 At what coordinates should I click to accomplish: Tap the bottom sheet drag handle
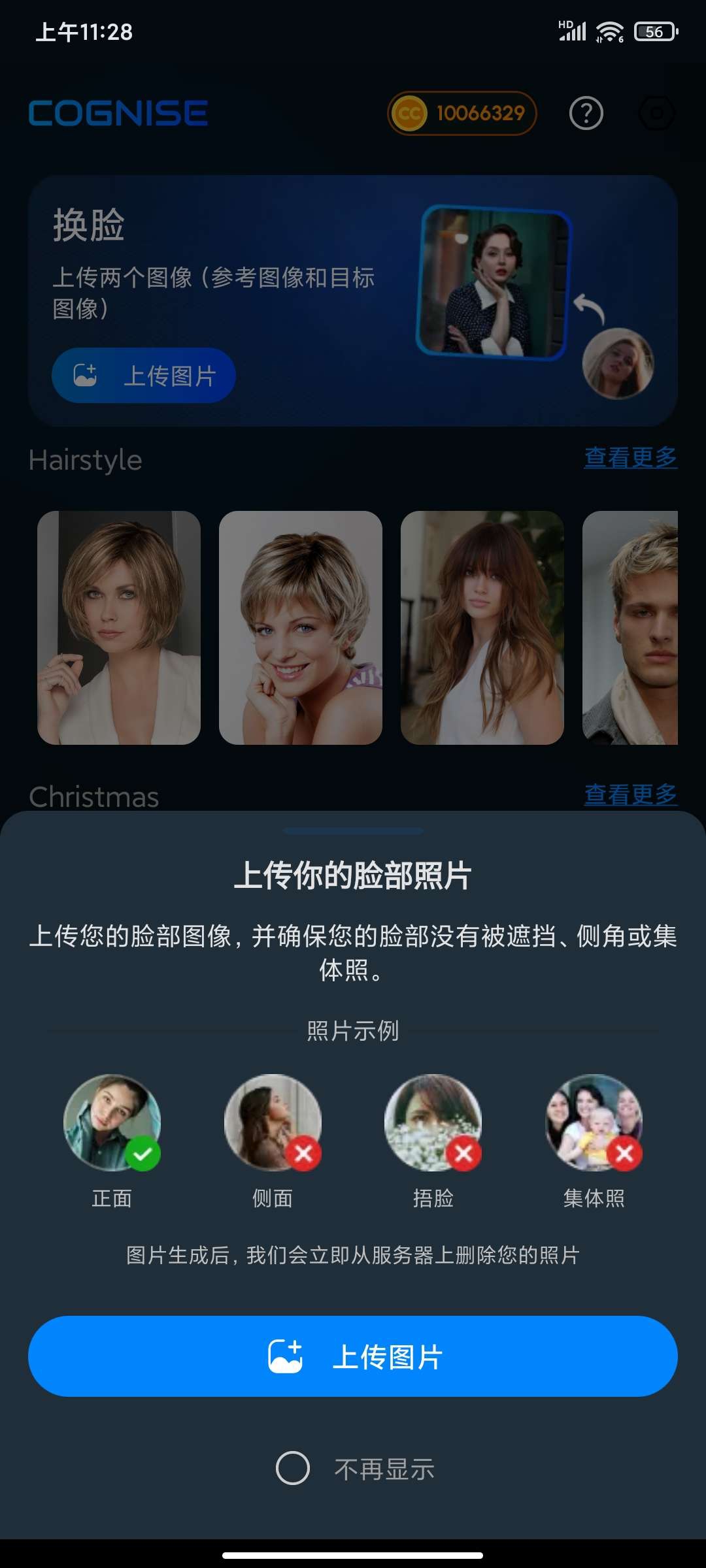click(x=353, y=831)
